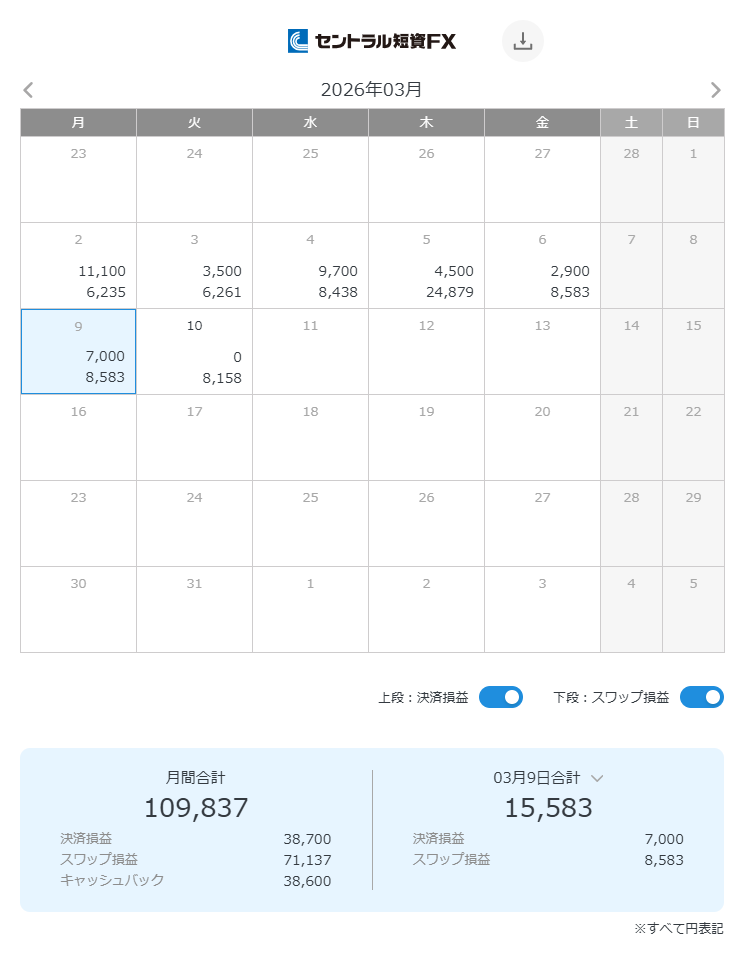744x957 pixels.
Task: Select March 5 on the calendar
Action: tap(426, 265)
